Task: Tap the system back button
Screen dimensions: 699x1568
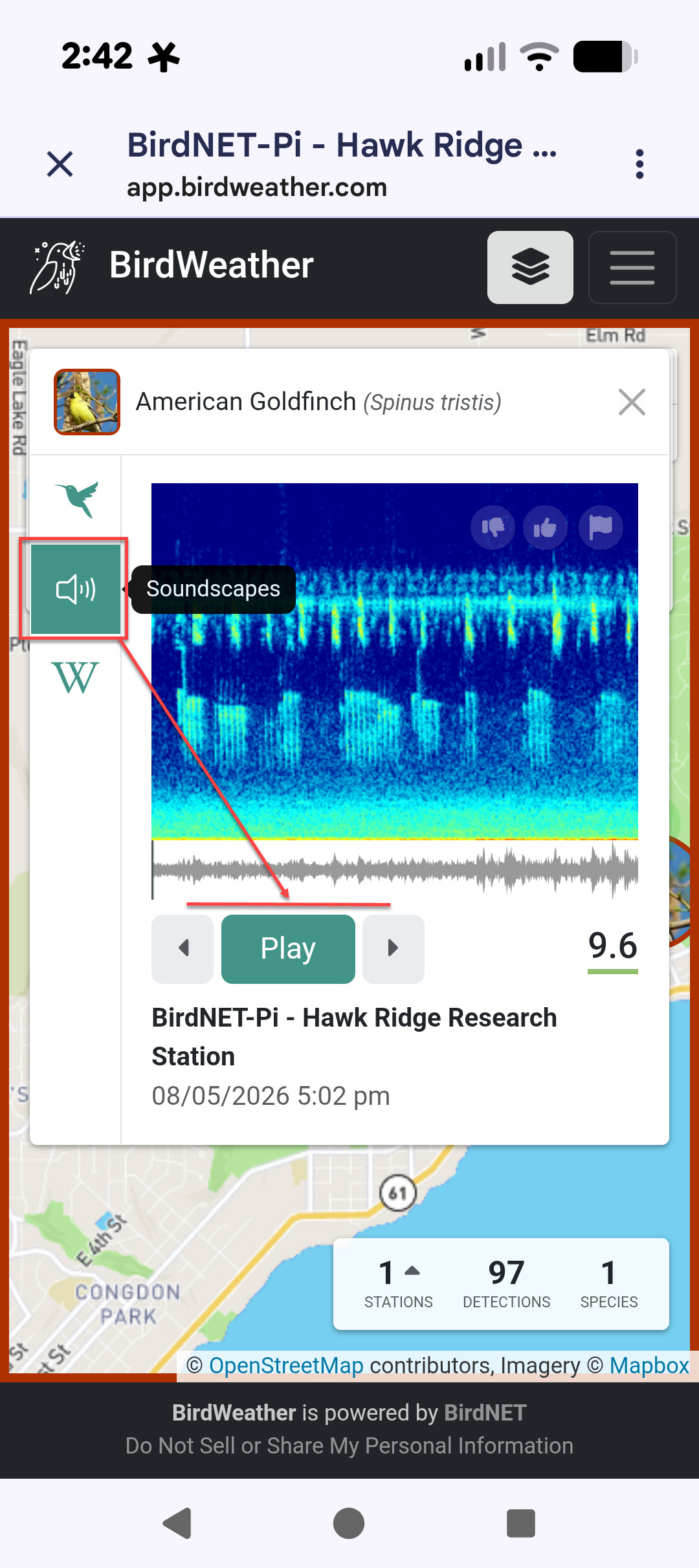Action: point(177,1523)
